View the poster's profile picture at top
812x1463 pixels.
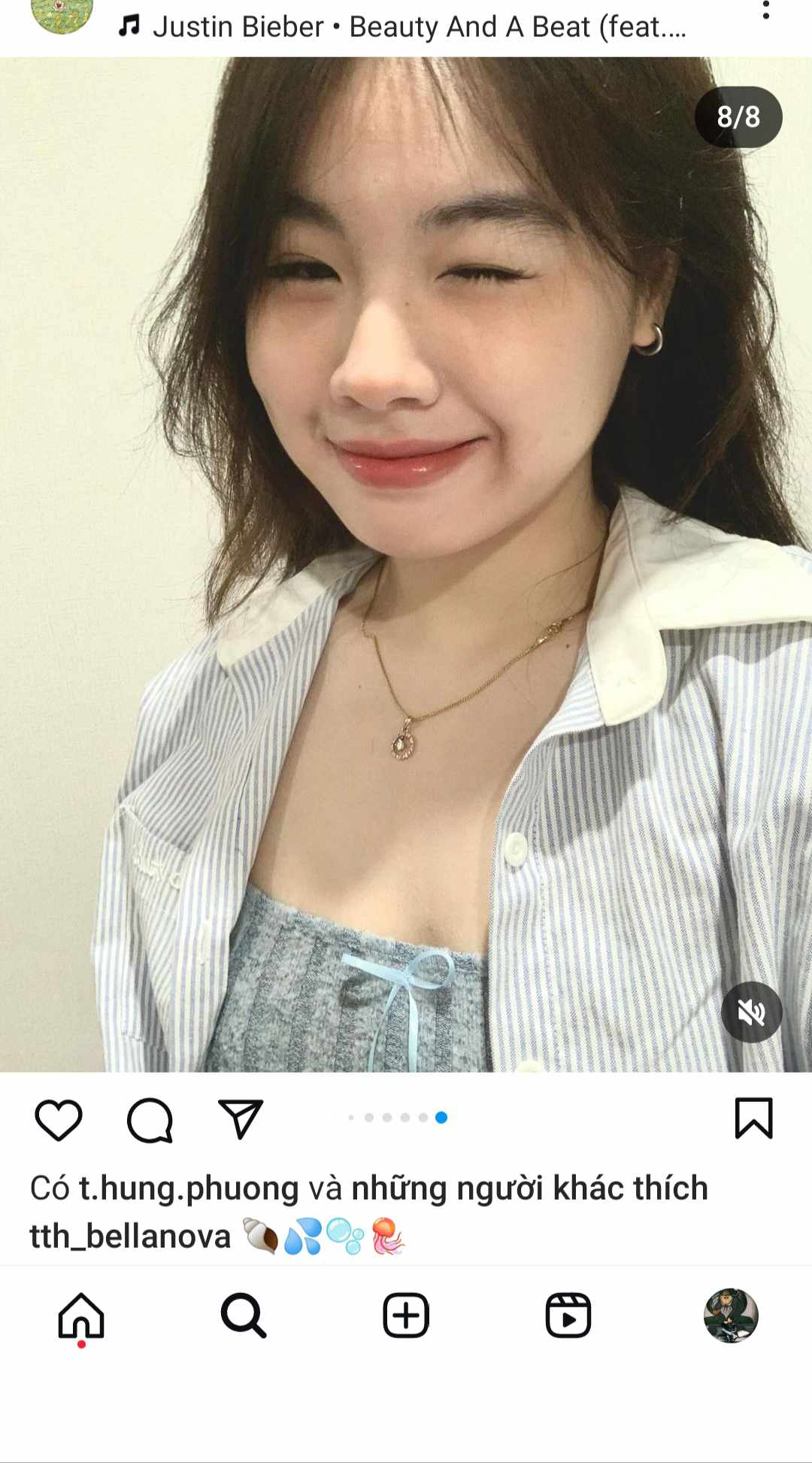coord(62,15)
